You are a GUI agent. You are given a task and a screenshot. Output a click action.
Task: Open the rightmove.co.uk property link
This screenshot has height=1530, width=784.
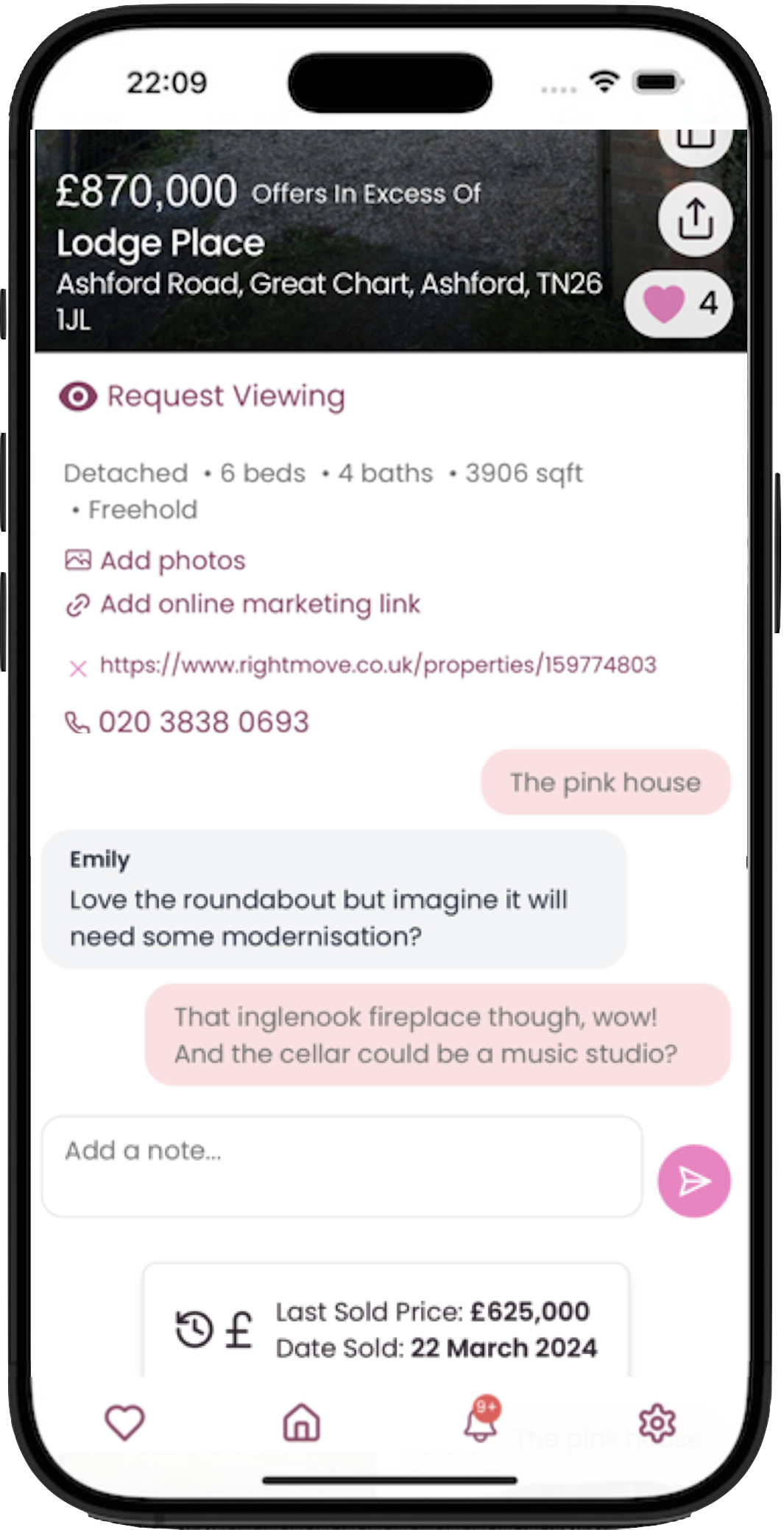click(378, 666)
